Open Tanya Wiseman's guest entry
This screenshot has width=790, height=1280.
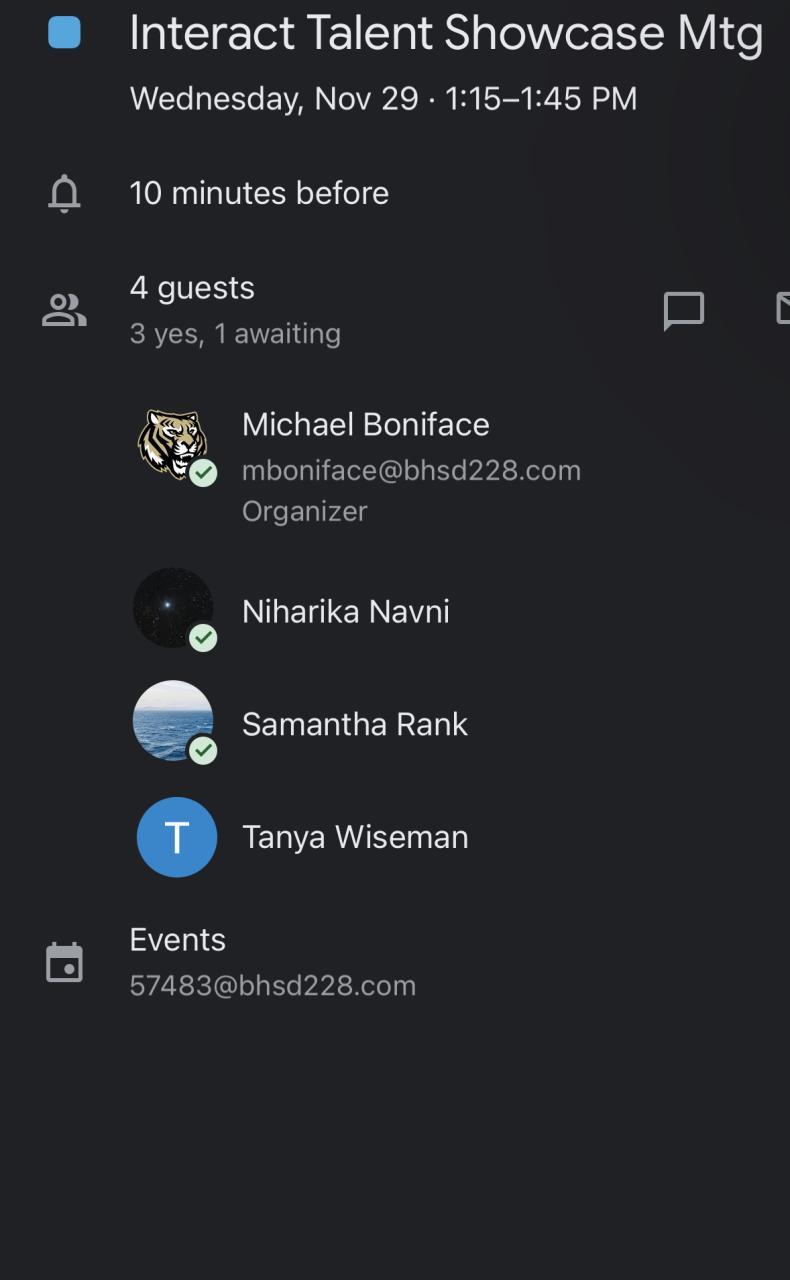point(354,837)
